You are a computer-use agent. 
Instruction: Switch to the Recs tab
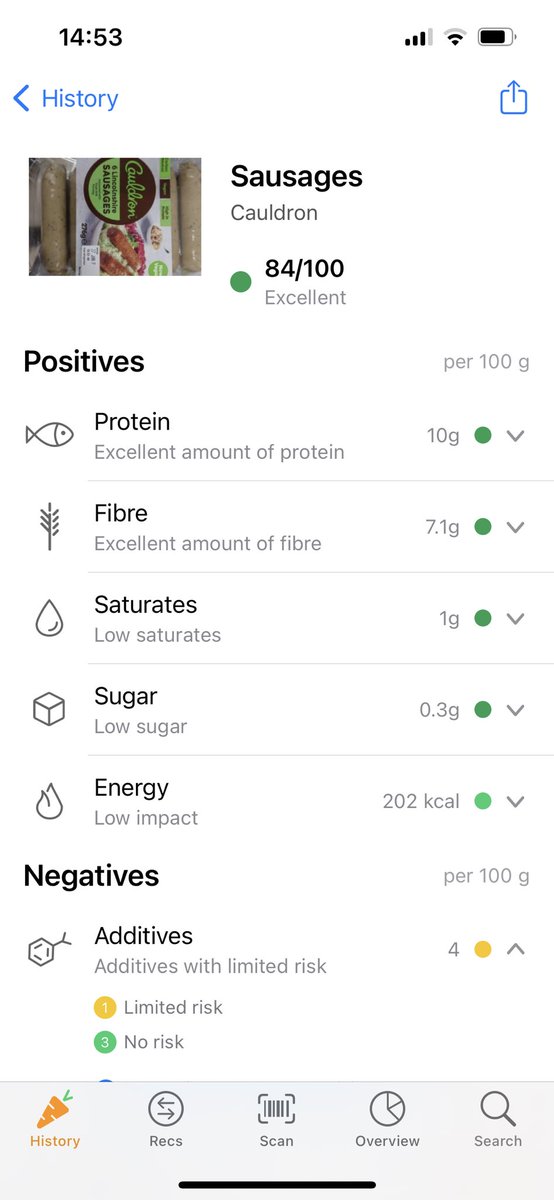[x=166, y=1119]
